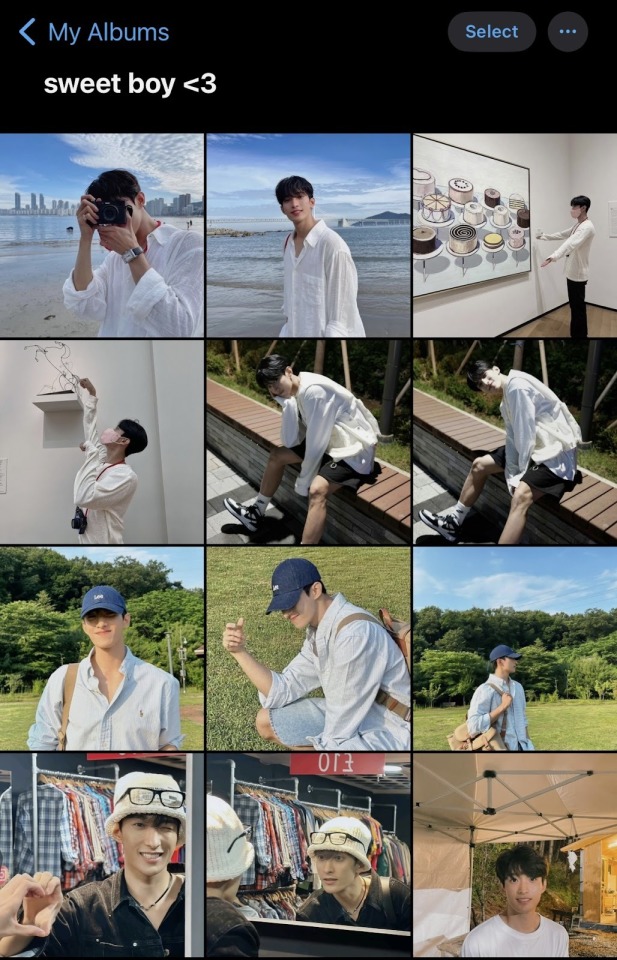Open the thumbs-up photo on the grass
The image size is (617, 960).
pos(308,648)
